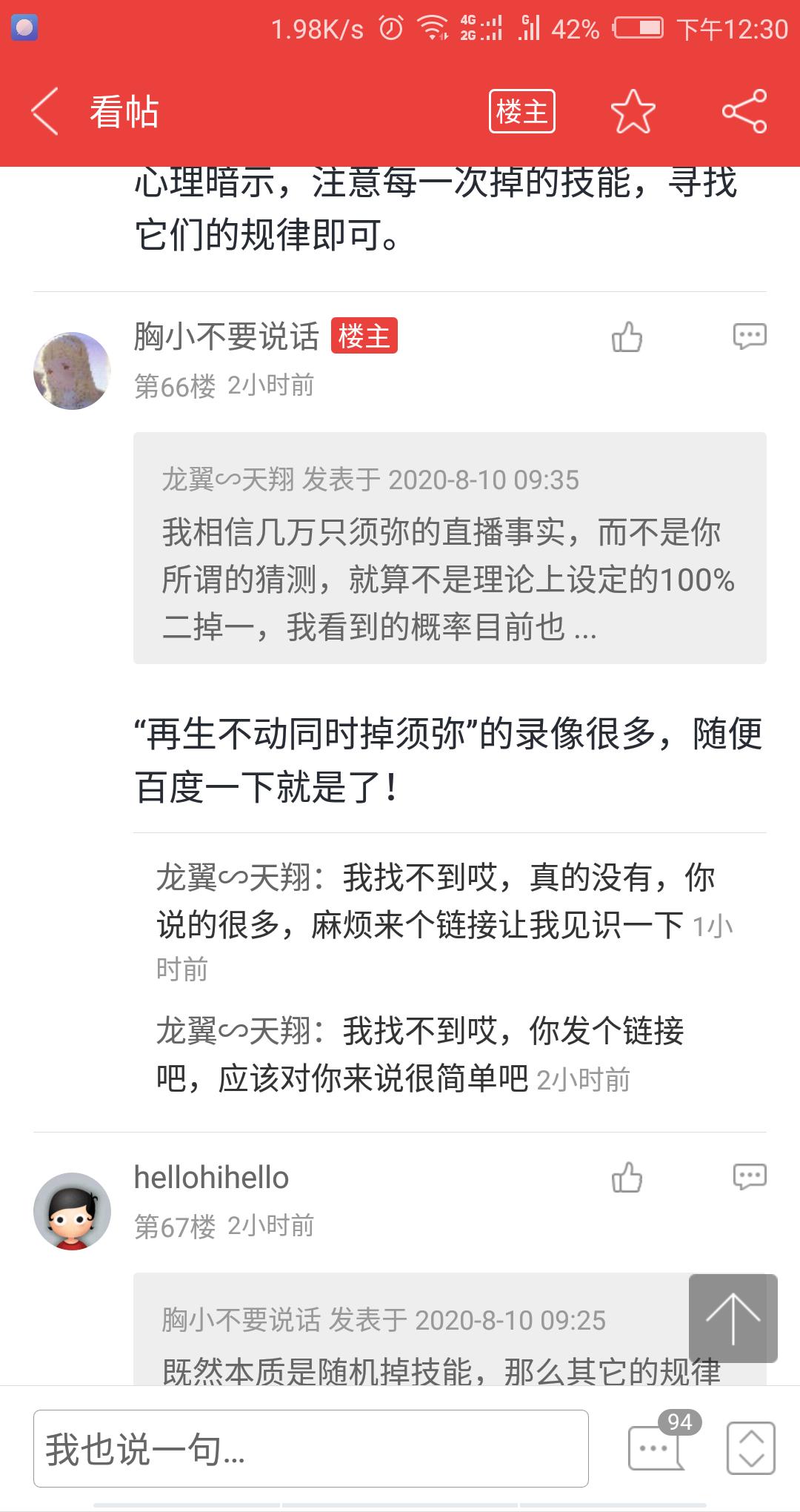Toggle the 楼主 only filter in the header

pos(521,112)
